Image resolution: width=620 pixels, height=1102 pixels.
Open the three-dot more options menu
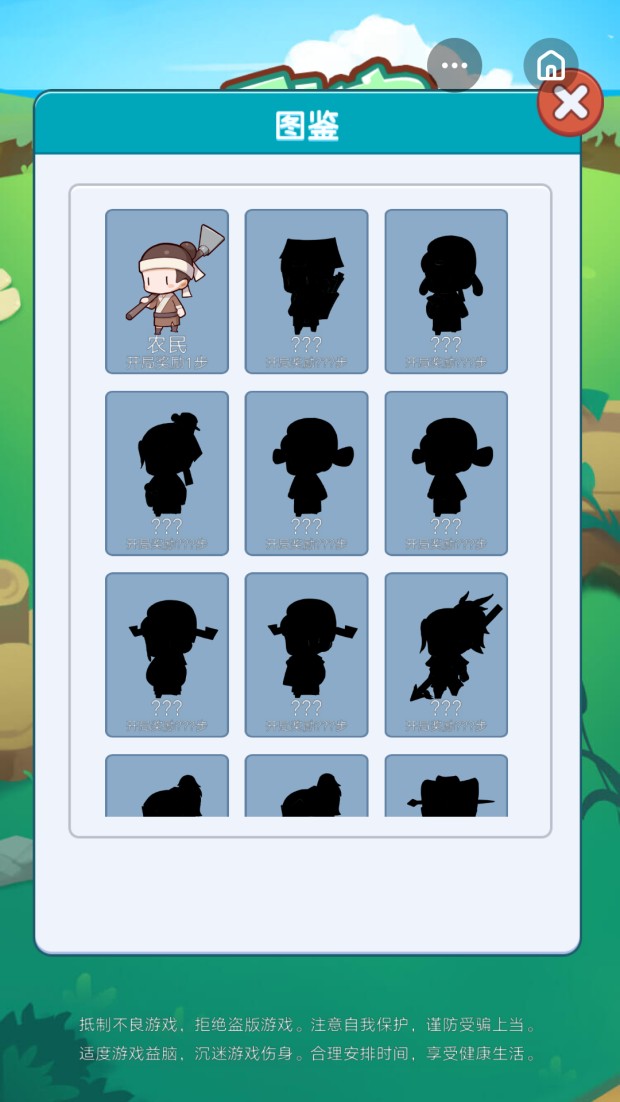click(454, 64)
